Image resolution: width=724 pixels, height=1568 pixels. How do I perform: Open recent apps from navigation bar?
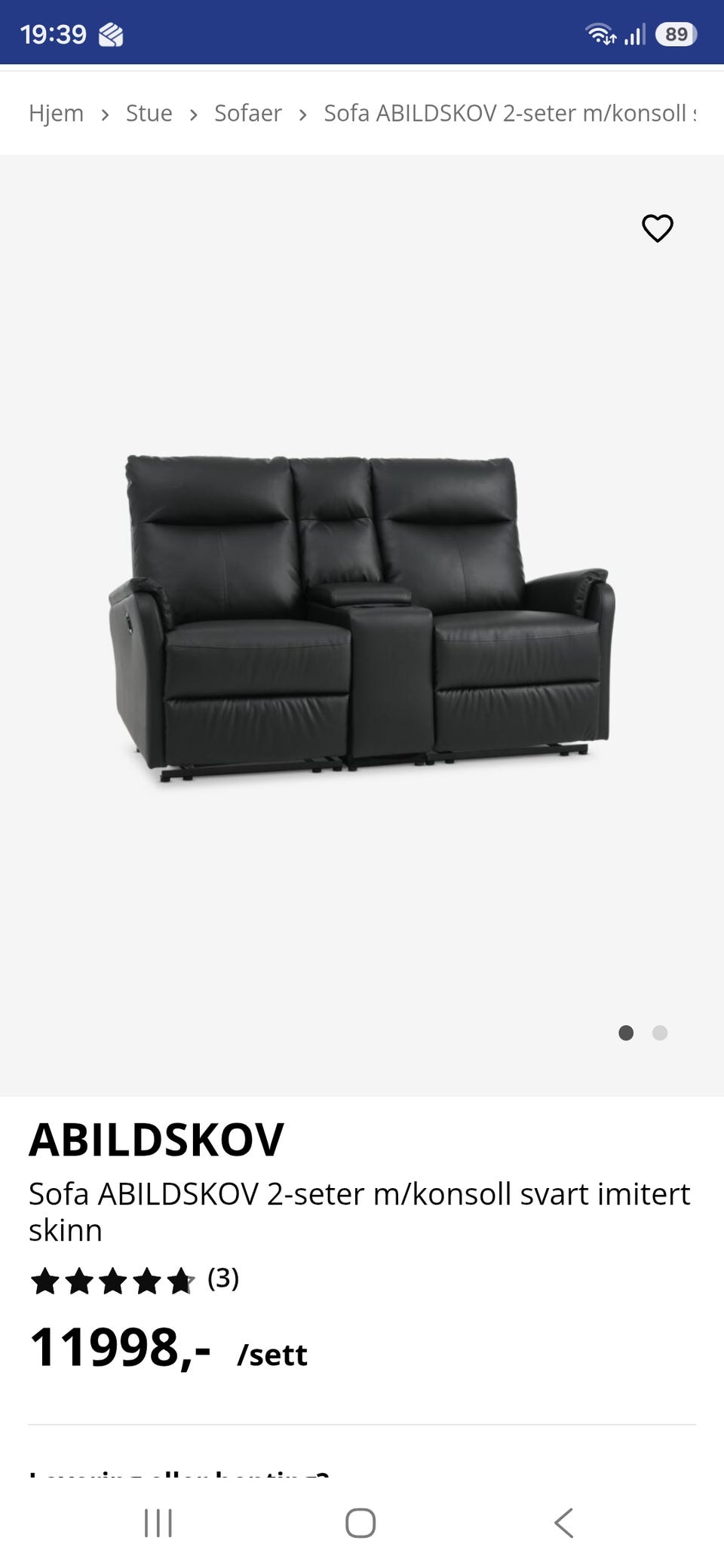pyautogui.click(x=158, y=1523)
